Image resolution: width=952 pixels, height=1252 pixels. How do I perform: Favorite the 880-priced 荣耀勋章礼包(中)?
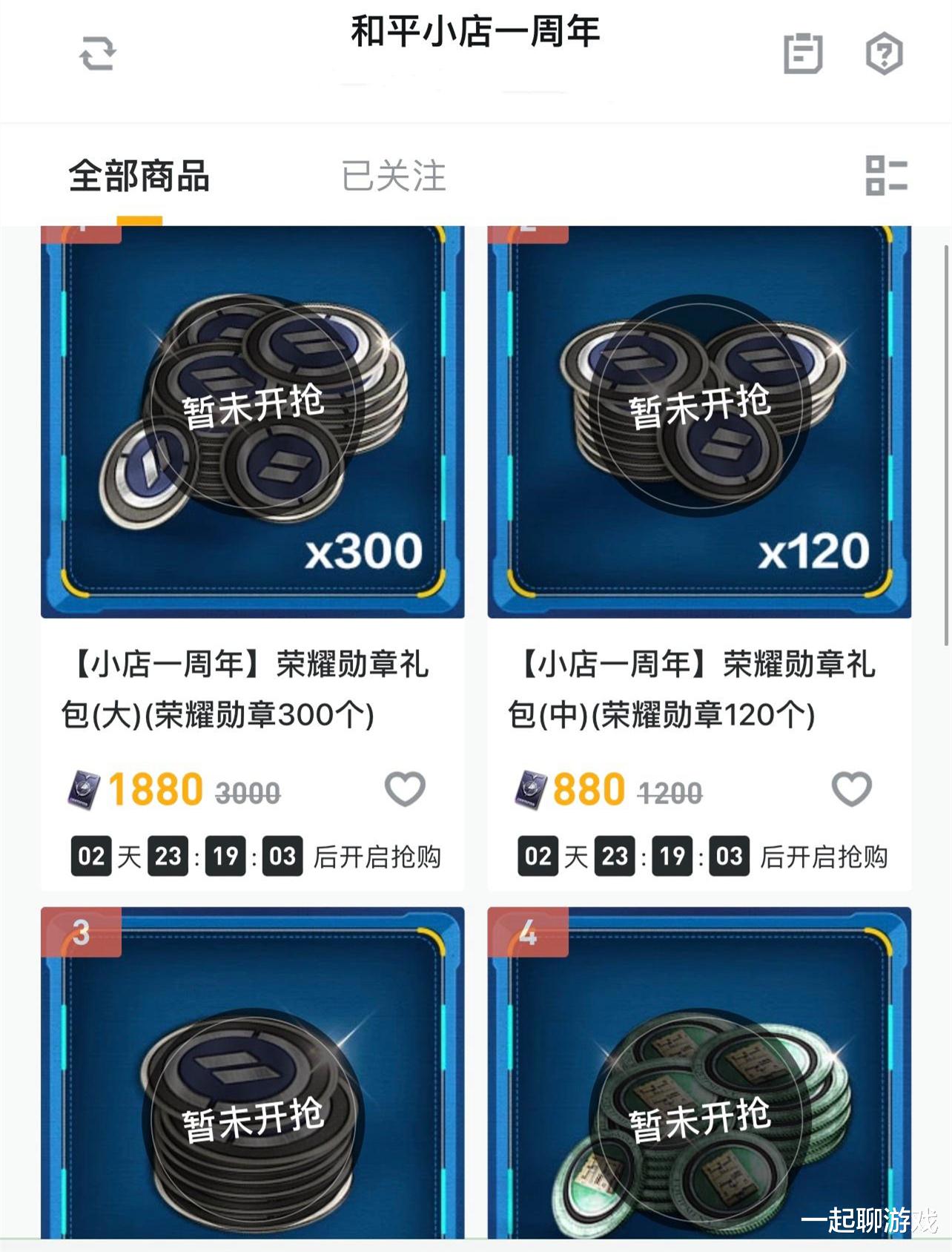851,788
